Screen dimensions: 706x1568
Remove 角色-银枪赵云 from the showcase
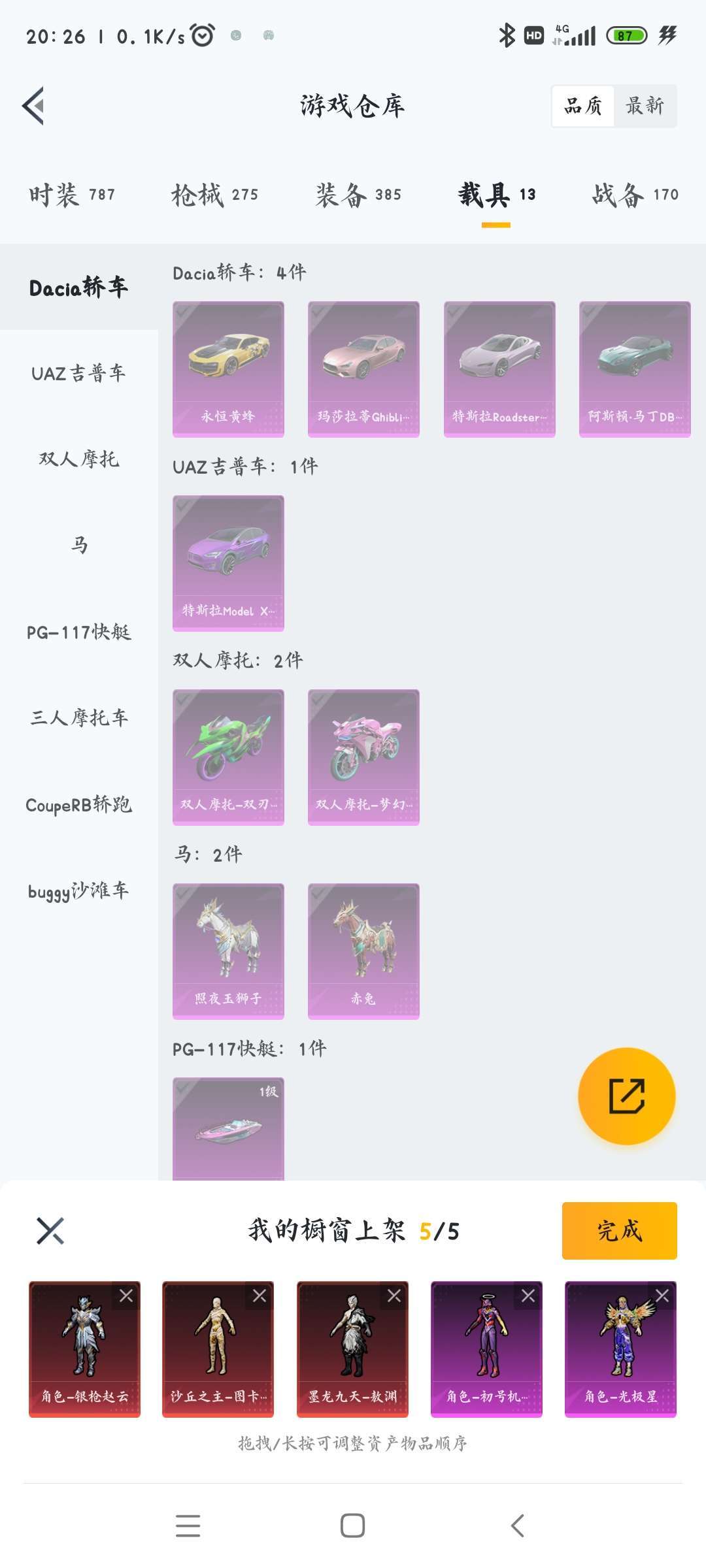click(x=126, y=1296)
